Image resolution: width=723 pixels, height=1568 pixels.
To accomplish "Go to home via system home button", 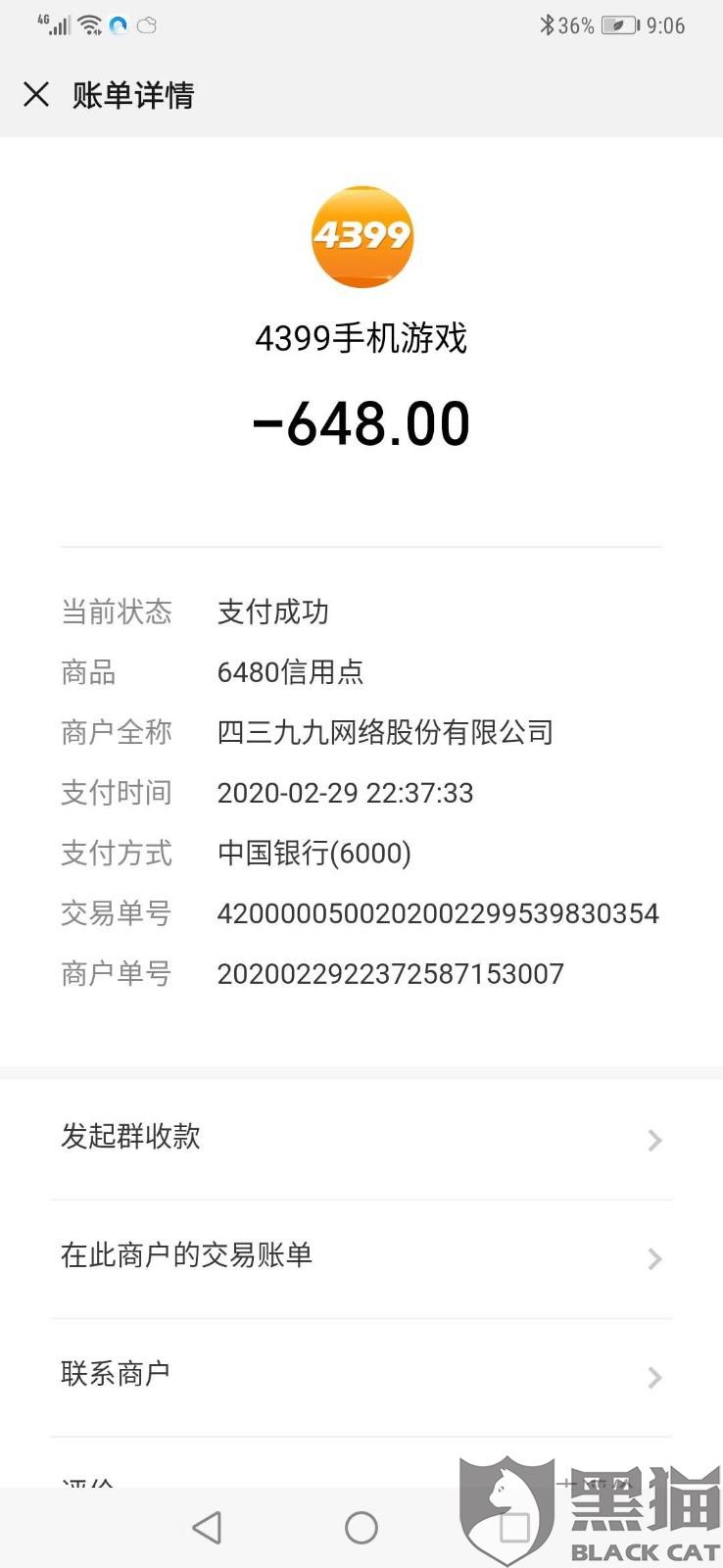I will tap(361, 1527).
